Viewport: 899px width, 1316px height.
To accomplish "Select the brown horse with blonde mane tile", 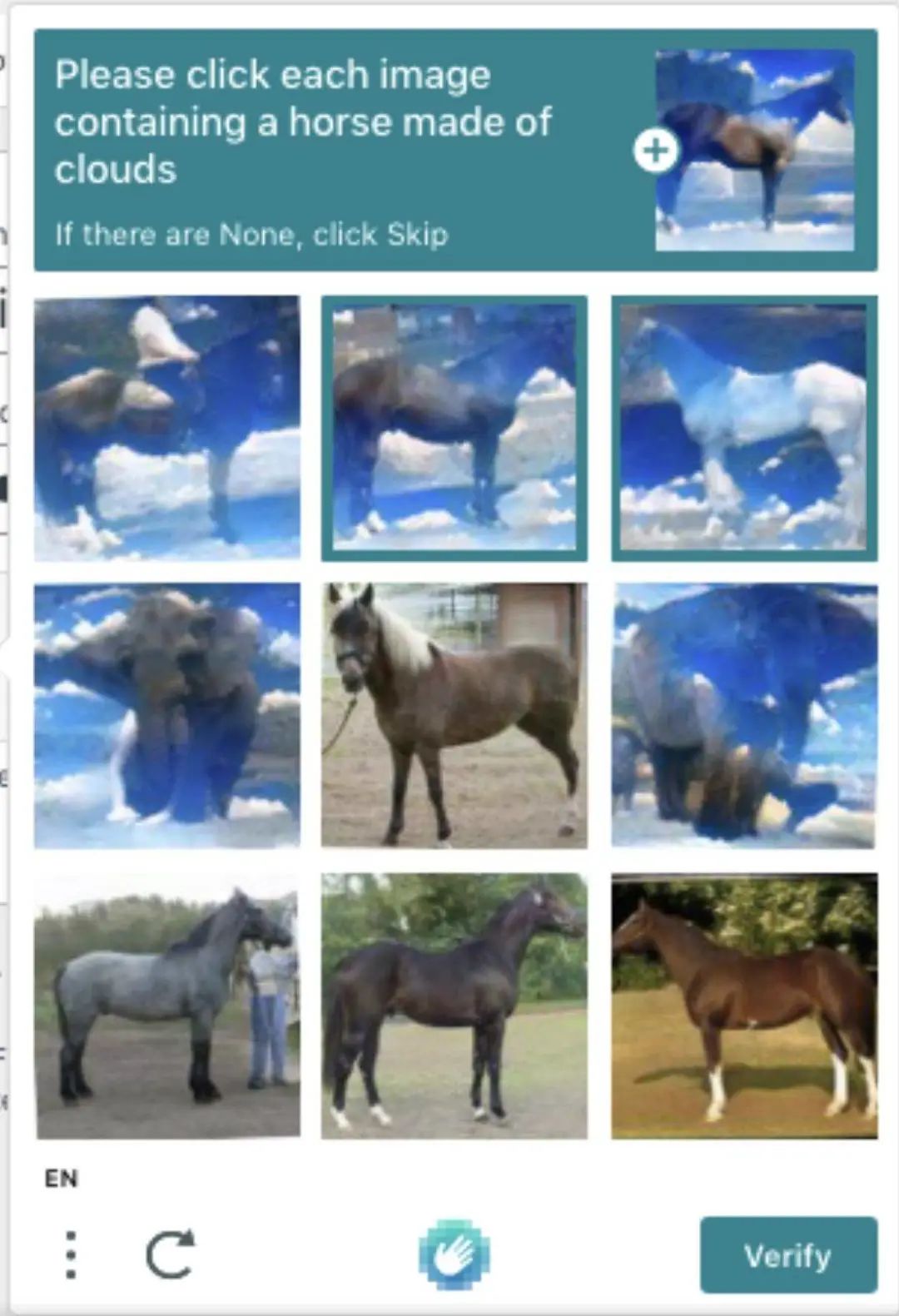I will pyautogui.click(x=454, y=715).
